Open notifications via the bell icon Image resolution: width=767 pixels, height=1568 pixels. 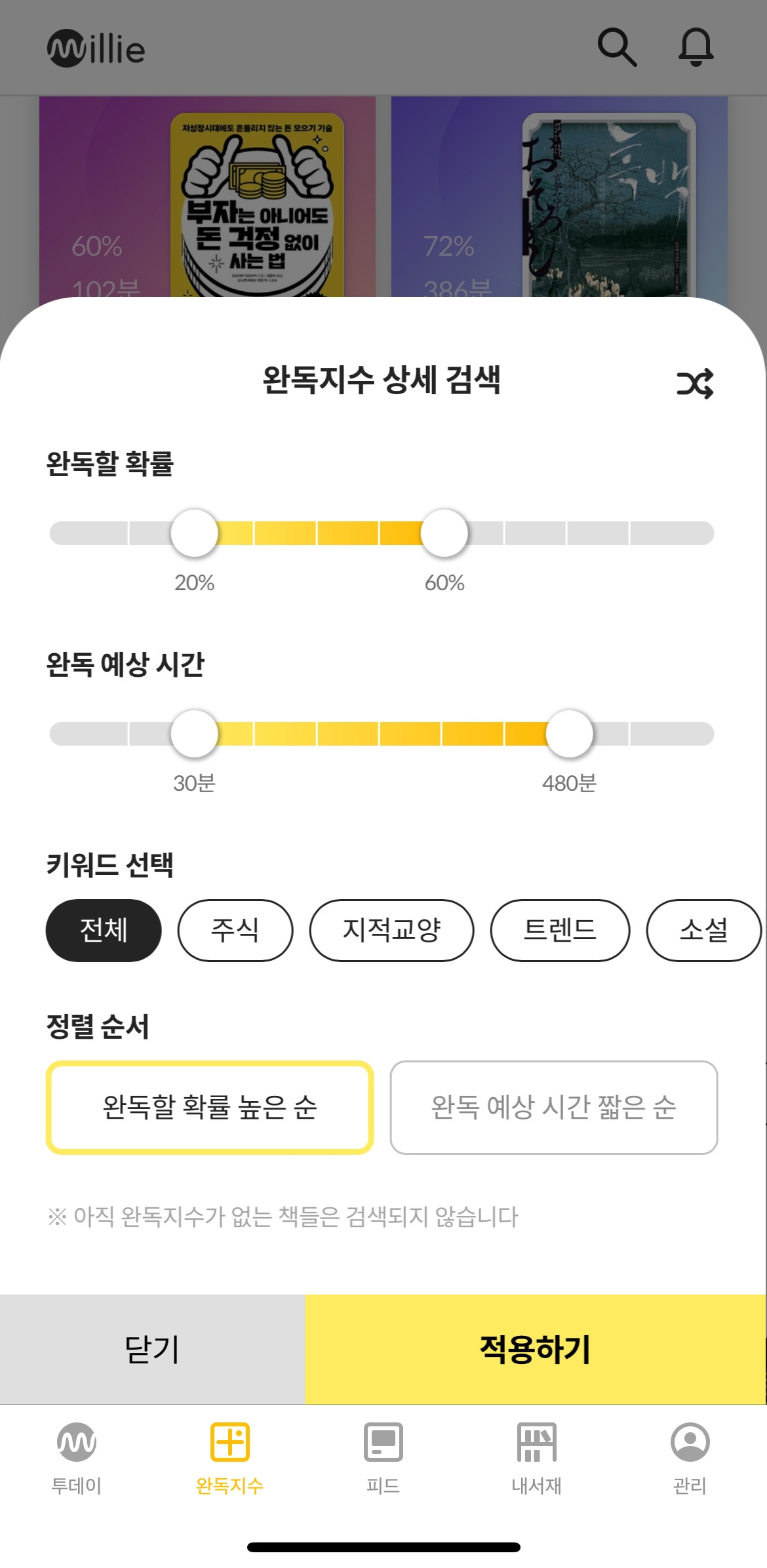point(696,47)
